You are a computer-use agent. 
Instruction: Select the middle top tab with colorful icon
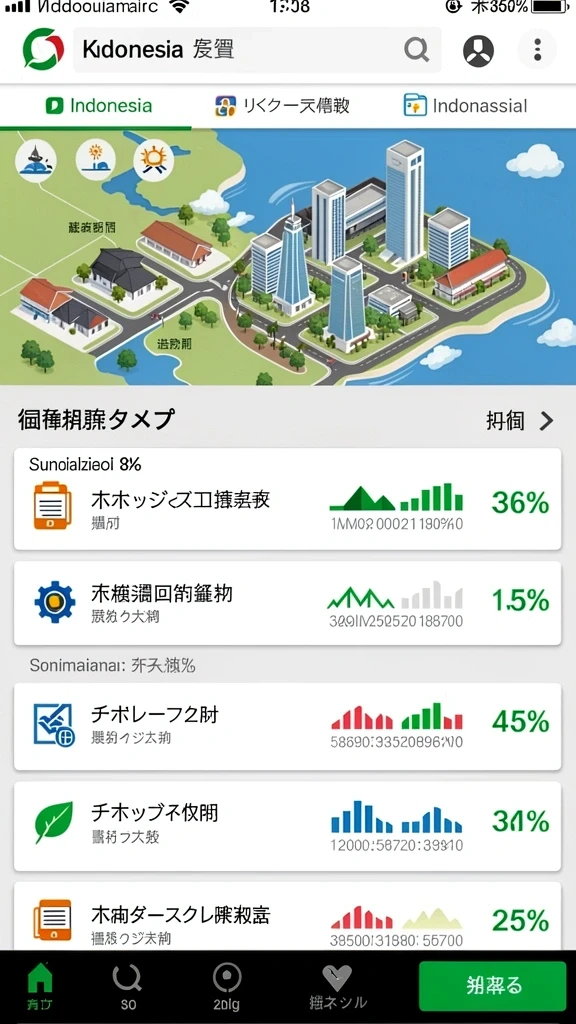tap(282, 106)
